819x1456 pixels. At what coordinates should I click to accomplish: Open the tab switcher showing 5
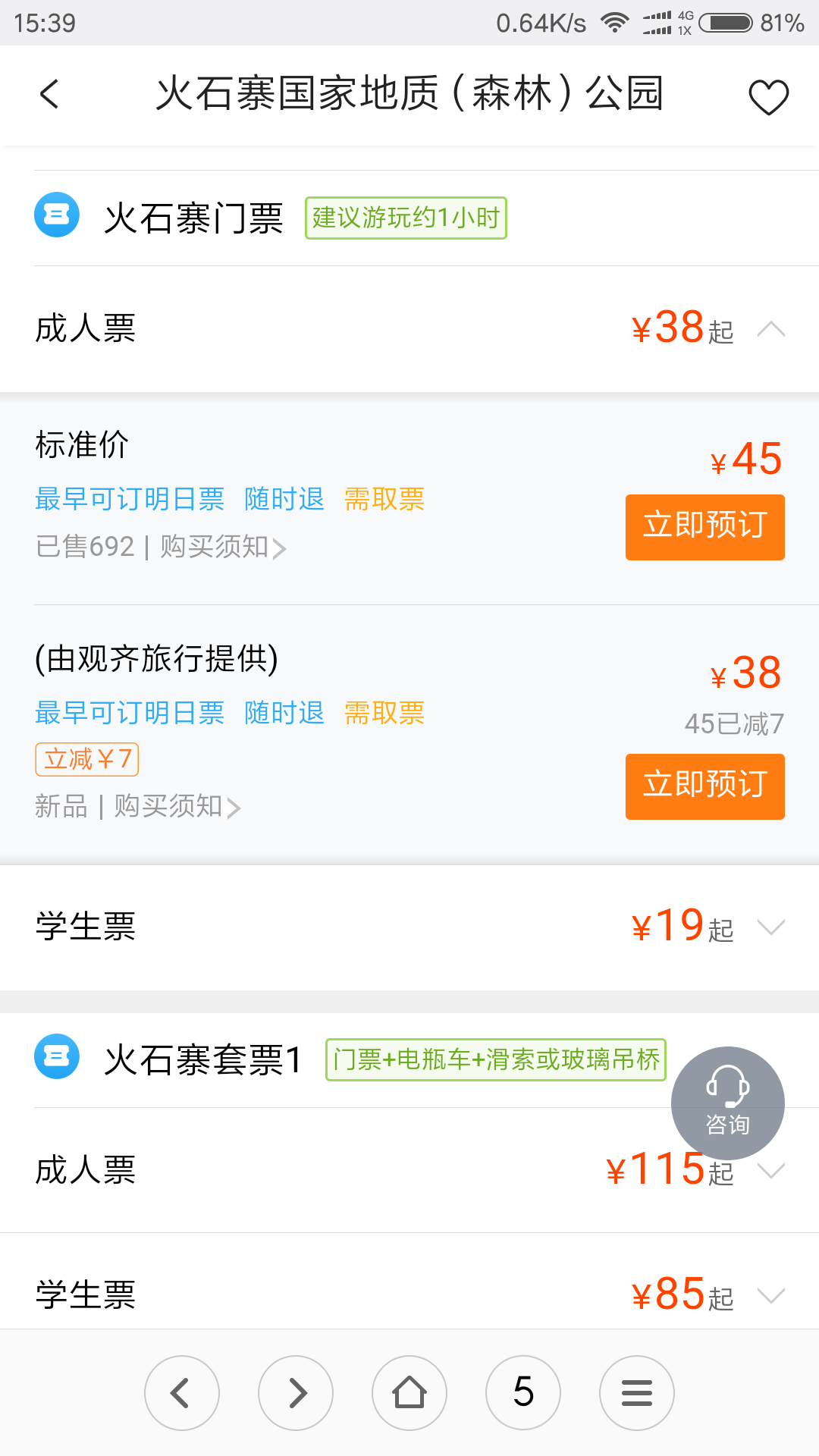[523, 1393]
